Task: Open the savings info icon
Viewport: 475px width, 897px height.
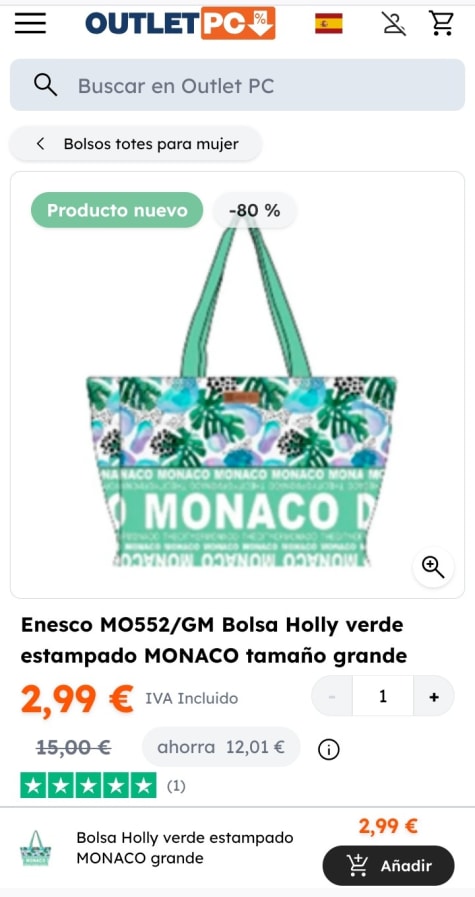Action: 328,749
